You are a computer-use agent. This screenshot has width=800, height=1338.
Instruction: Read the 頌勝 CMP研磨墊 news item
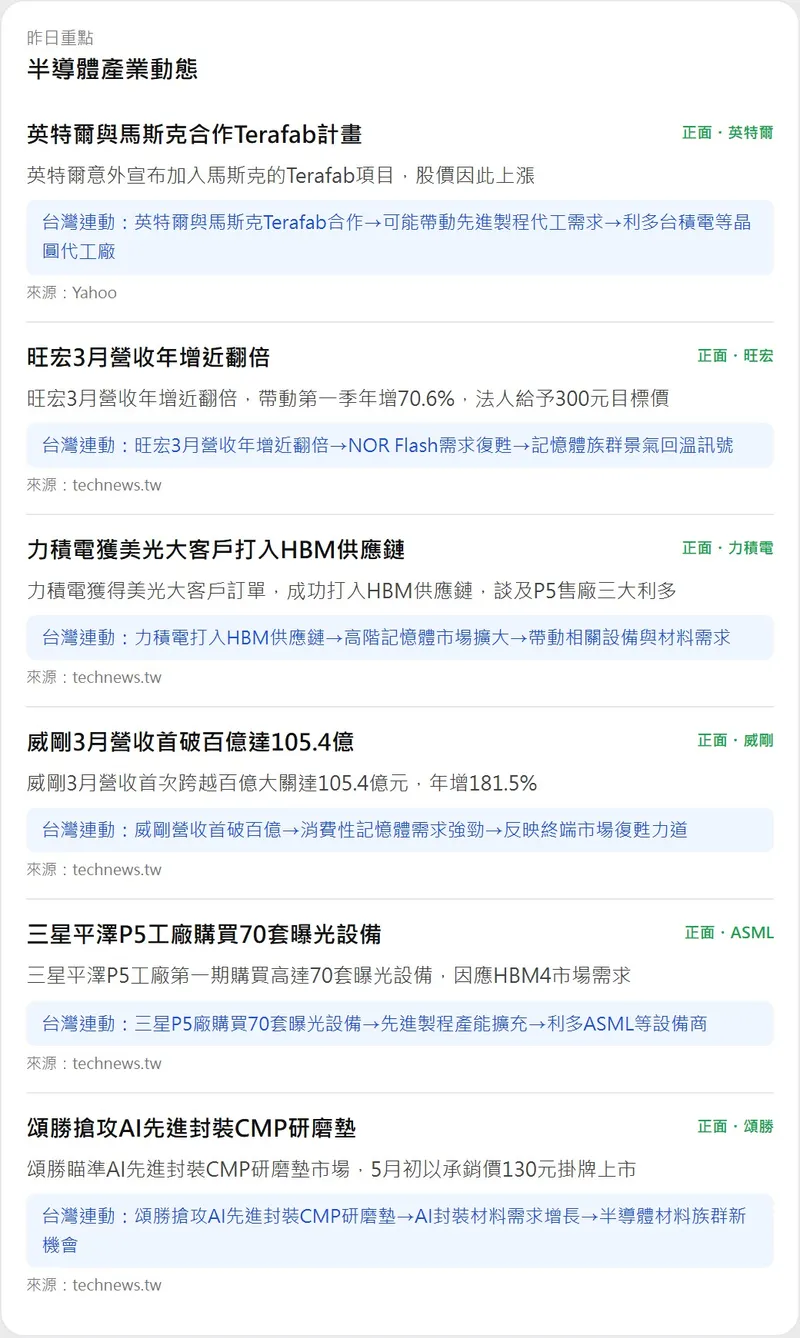coord(192,1128)
